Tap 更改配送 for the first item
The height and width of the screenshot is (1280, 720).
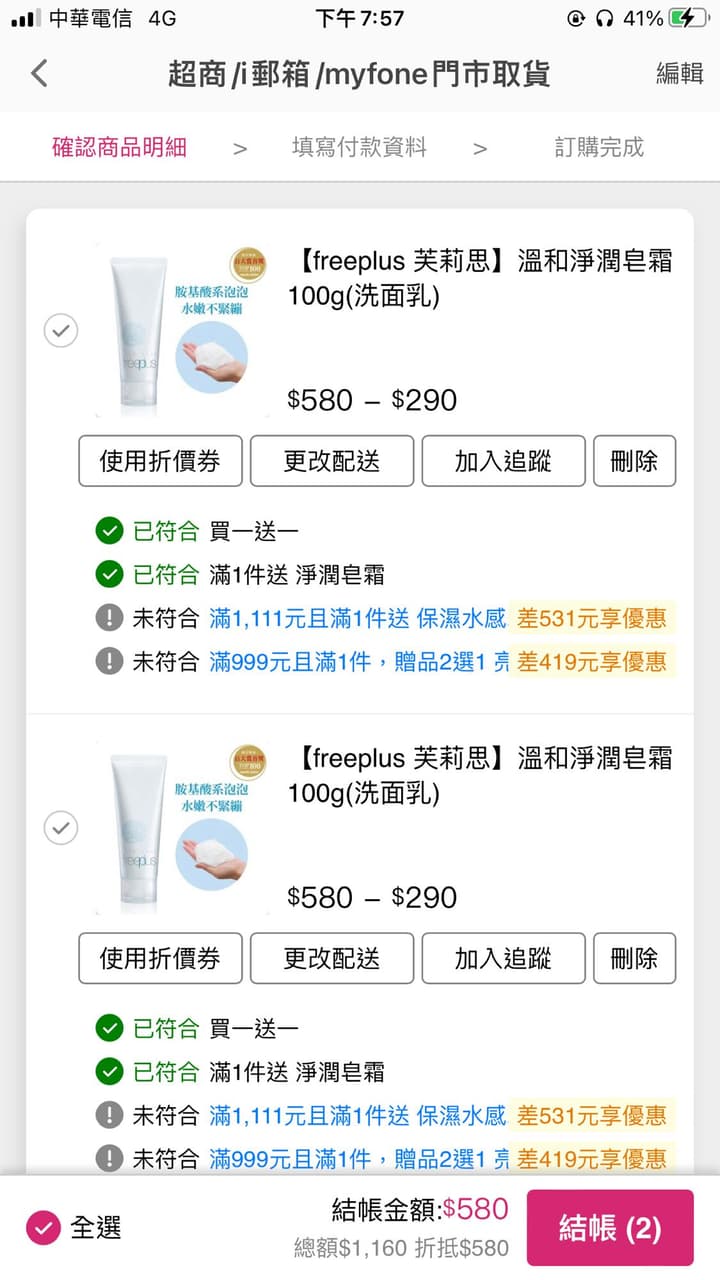(x=332, y=461)
